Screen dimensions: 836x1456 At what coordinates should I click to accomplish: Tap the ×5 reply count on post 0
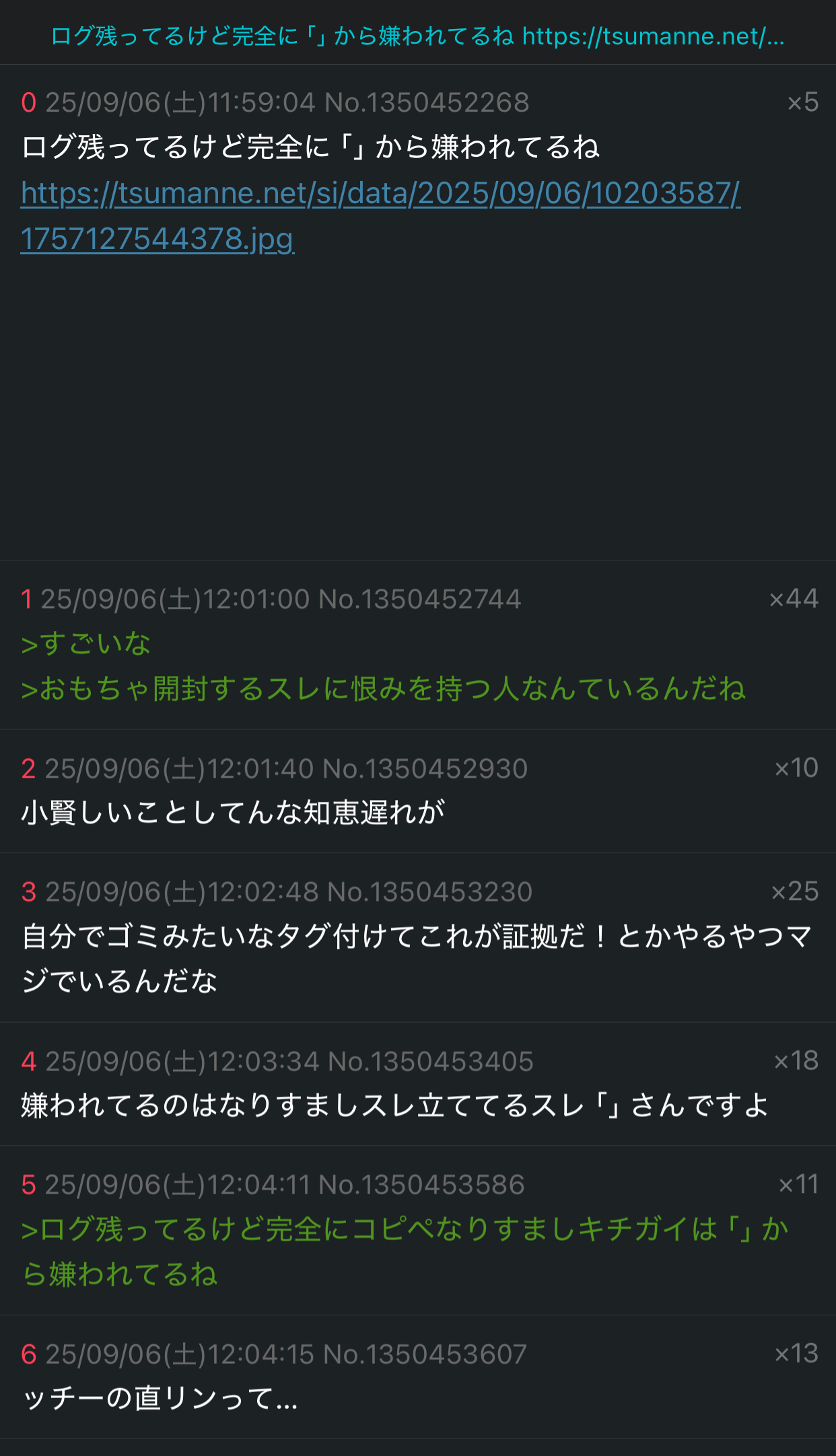[802, 103]
